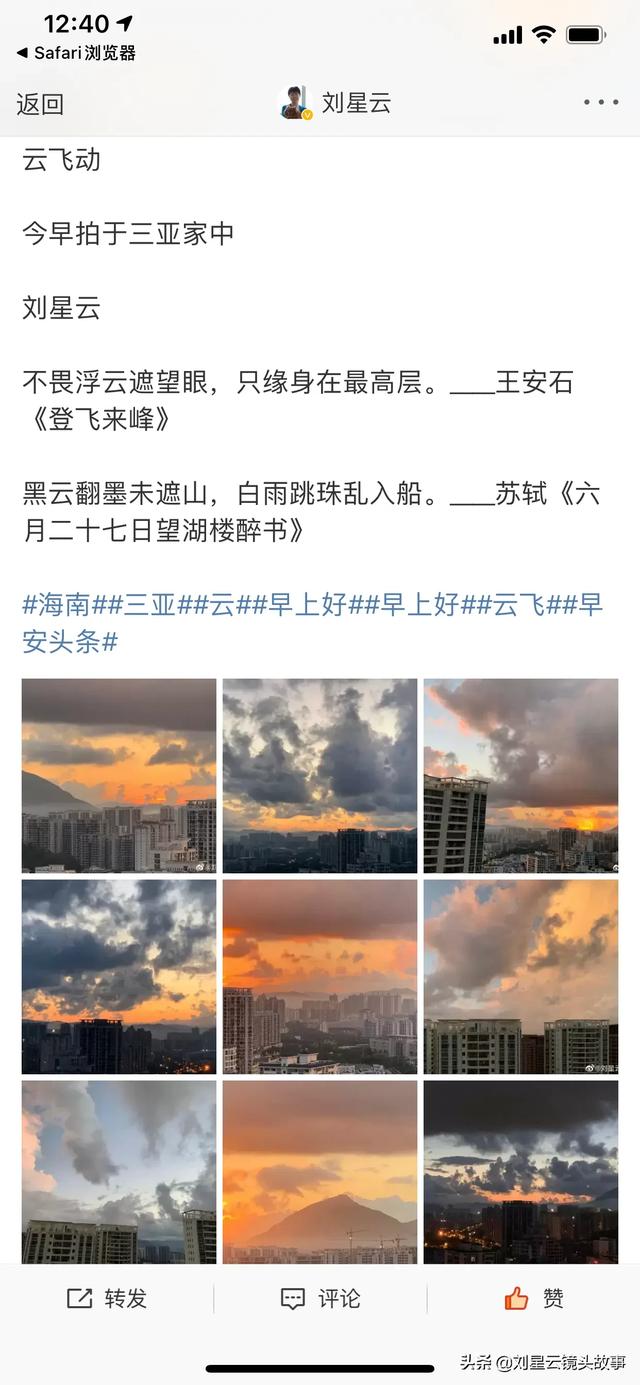Screen dimensions: 640x1385
Task: Open 评论 to comment
Action: click(320, 1298)
